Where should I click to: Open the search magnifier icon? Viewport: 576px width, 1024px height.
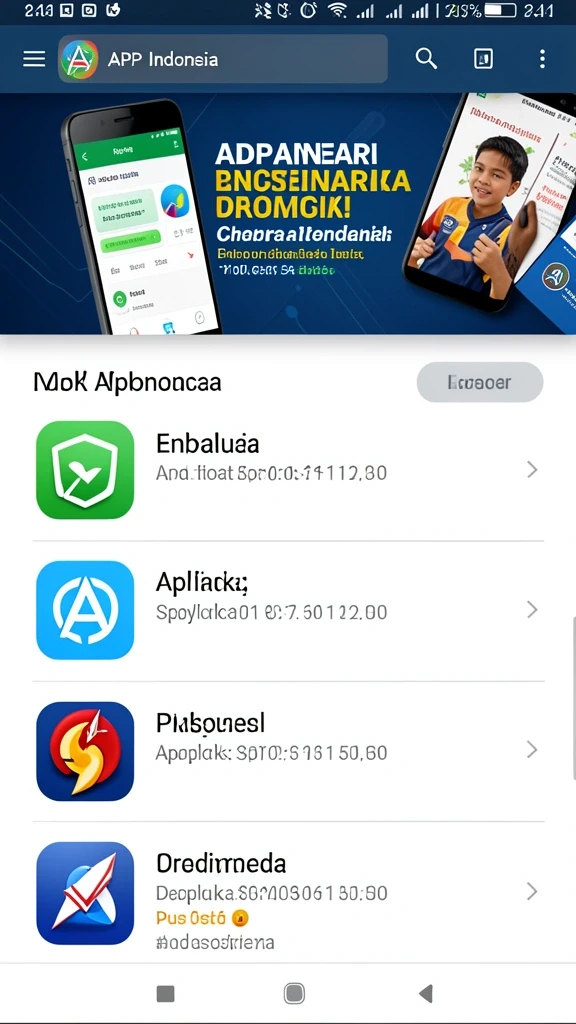426,59
